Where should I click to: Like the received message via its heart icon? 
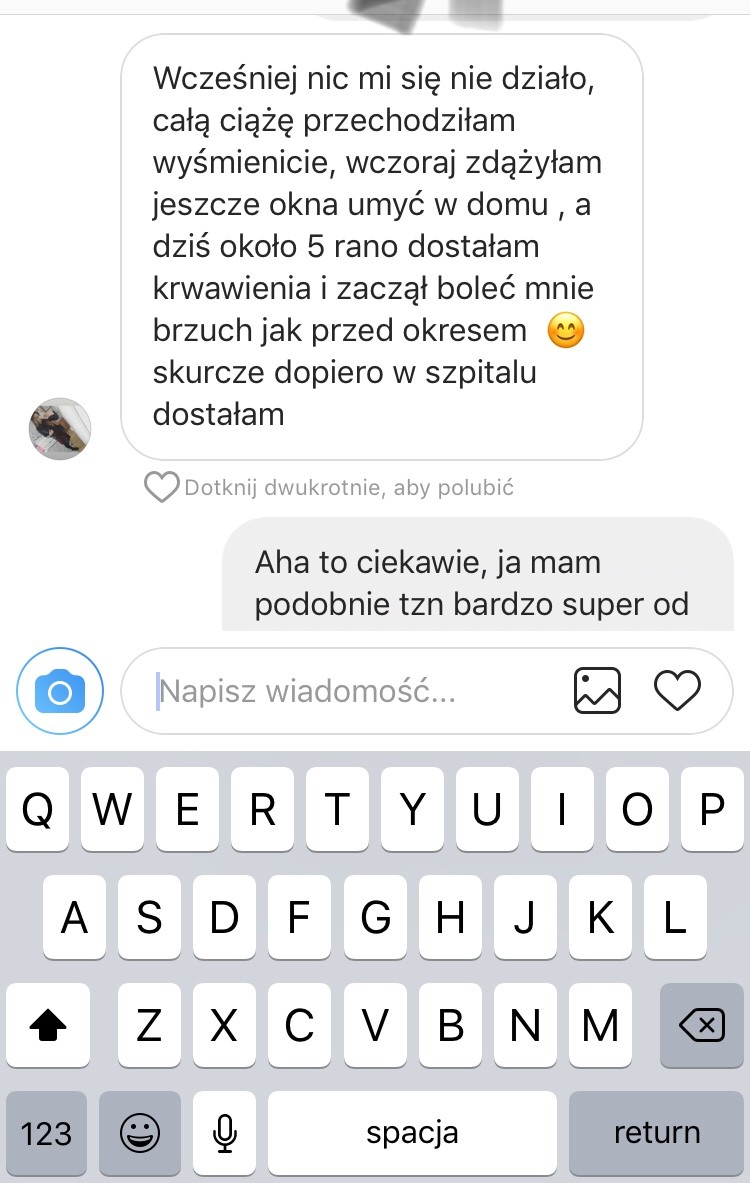click(x=160, y=487)
